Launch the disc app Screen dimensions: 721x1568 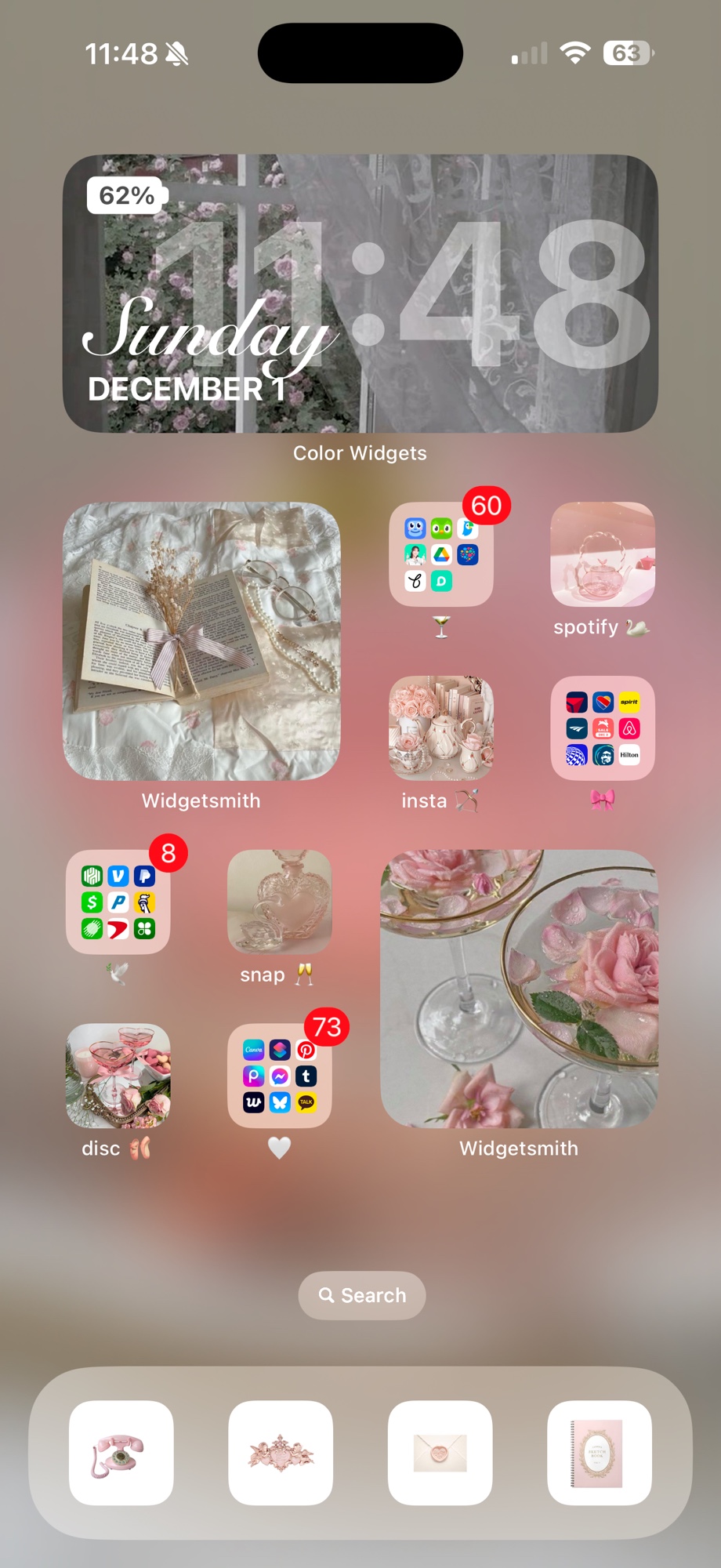pyautogui.click(x=118, y=1076)
